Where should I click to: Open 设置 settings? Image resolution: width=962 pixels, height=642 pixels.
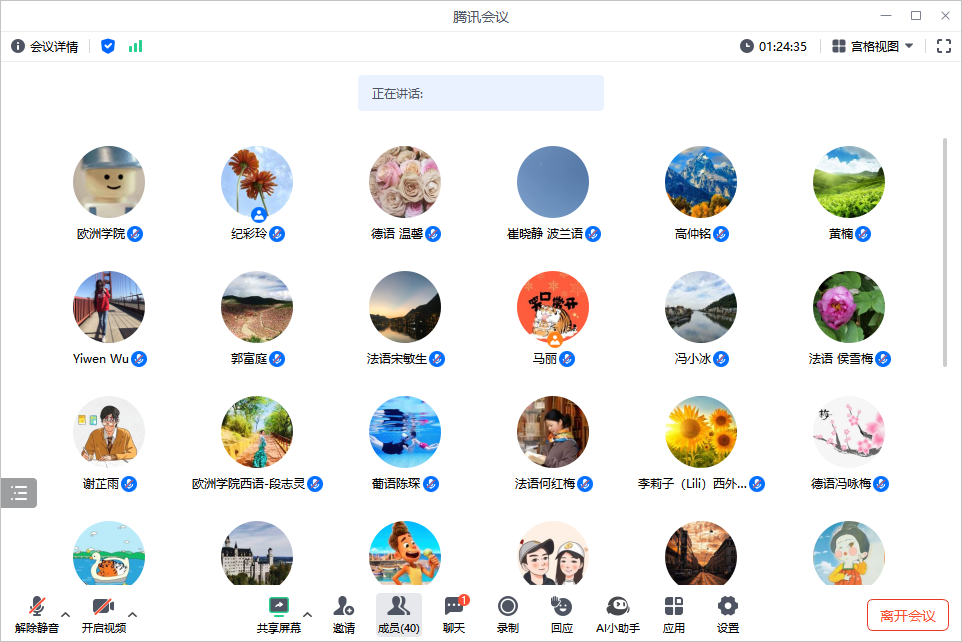pos(728,613)
